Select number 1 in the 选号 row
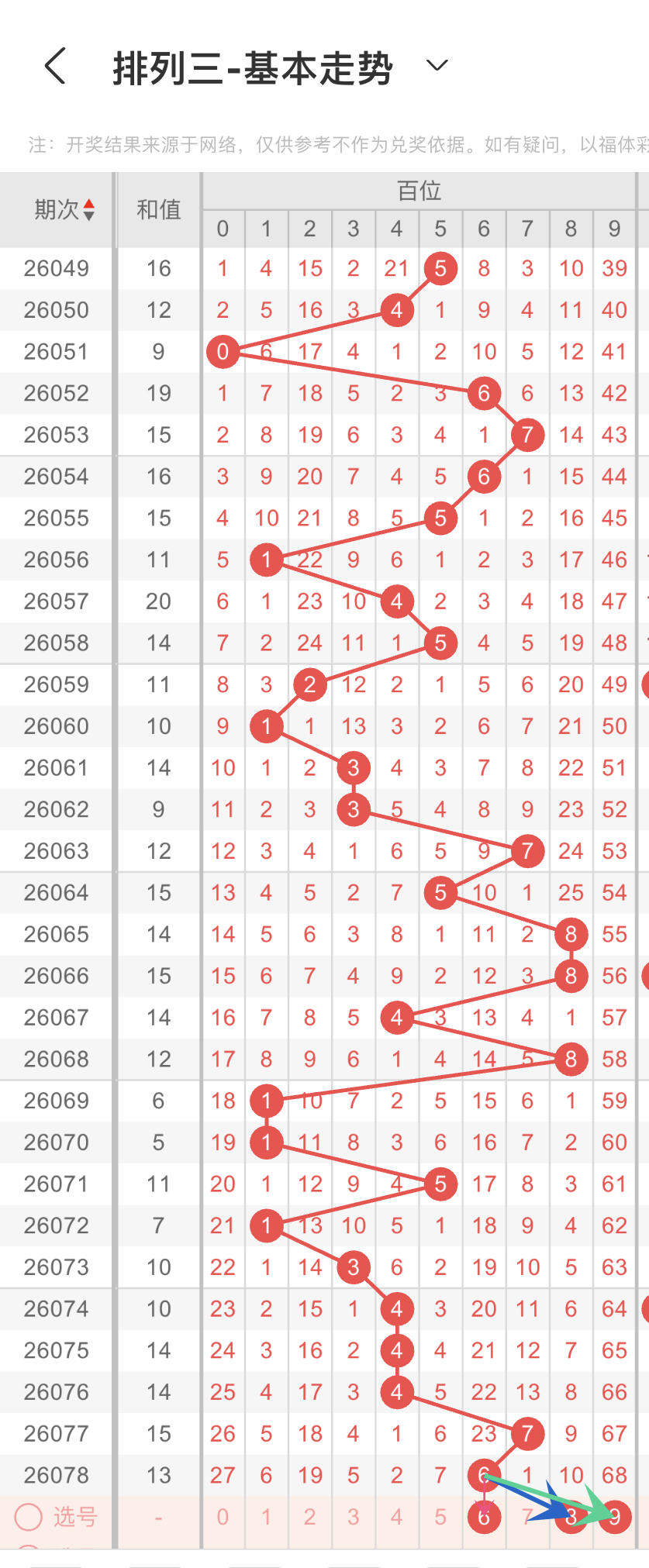This screenshot has height=1568, width=649. point(266,1517)
